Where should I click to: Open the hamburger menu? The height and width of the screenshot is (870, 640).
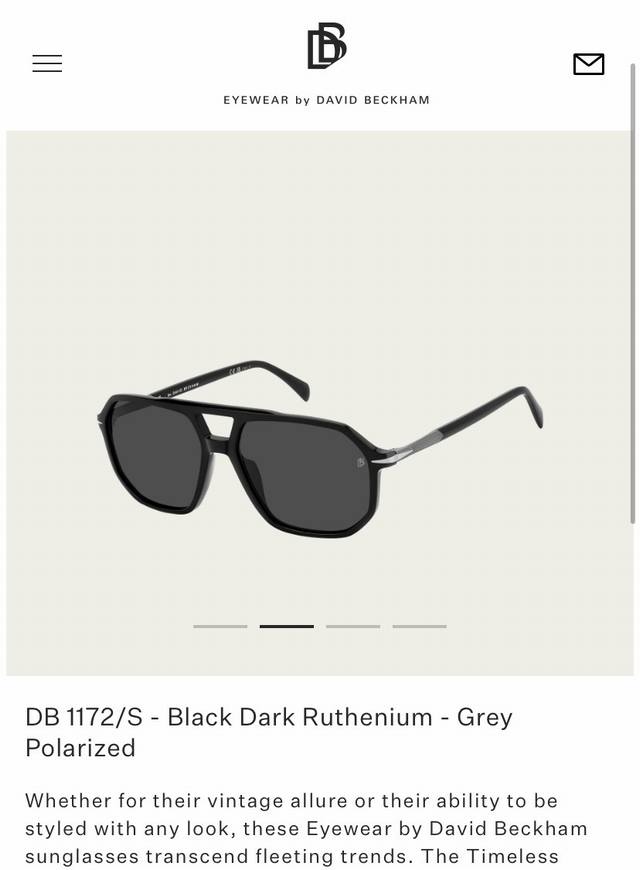coord(47,64)
